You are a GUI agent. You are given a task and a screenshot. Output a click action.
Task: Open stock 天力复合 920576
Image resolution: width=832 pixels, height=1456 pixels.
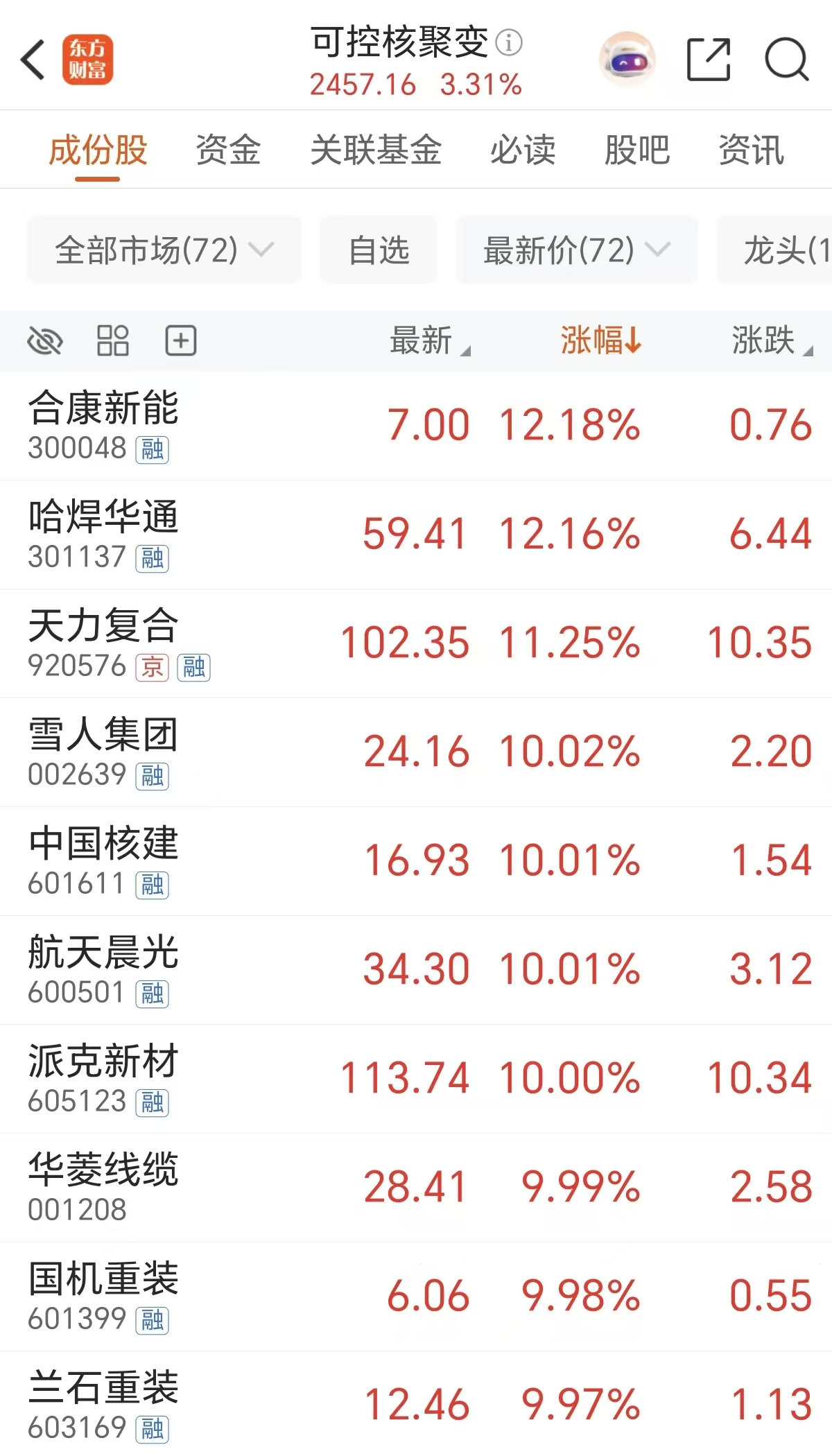point(104,643)
